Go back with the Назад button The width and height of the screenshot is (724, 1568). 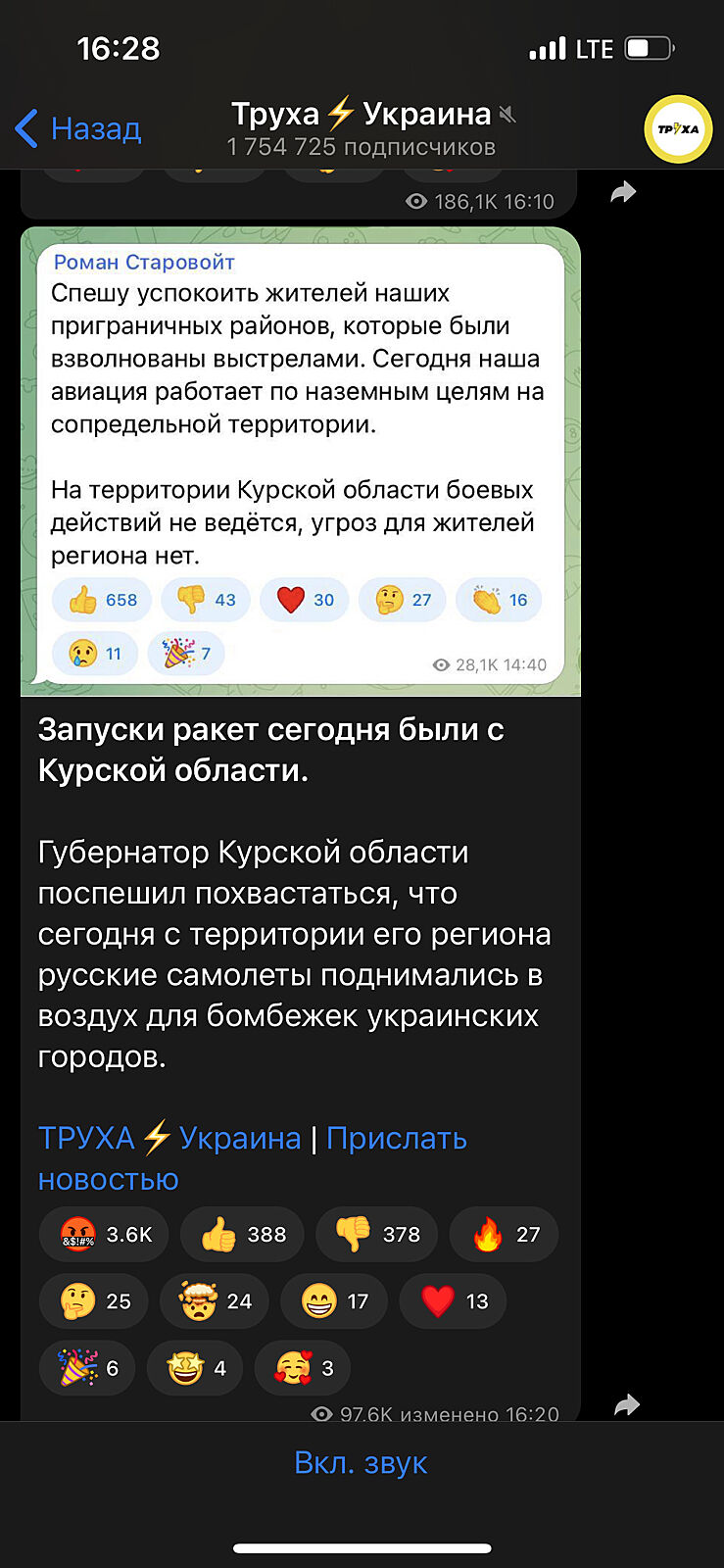(x=78, y=128)
